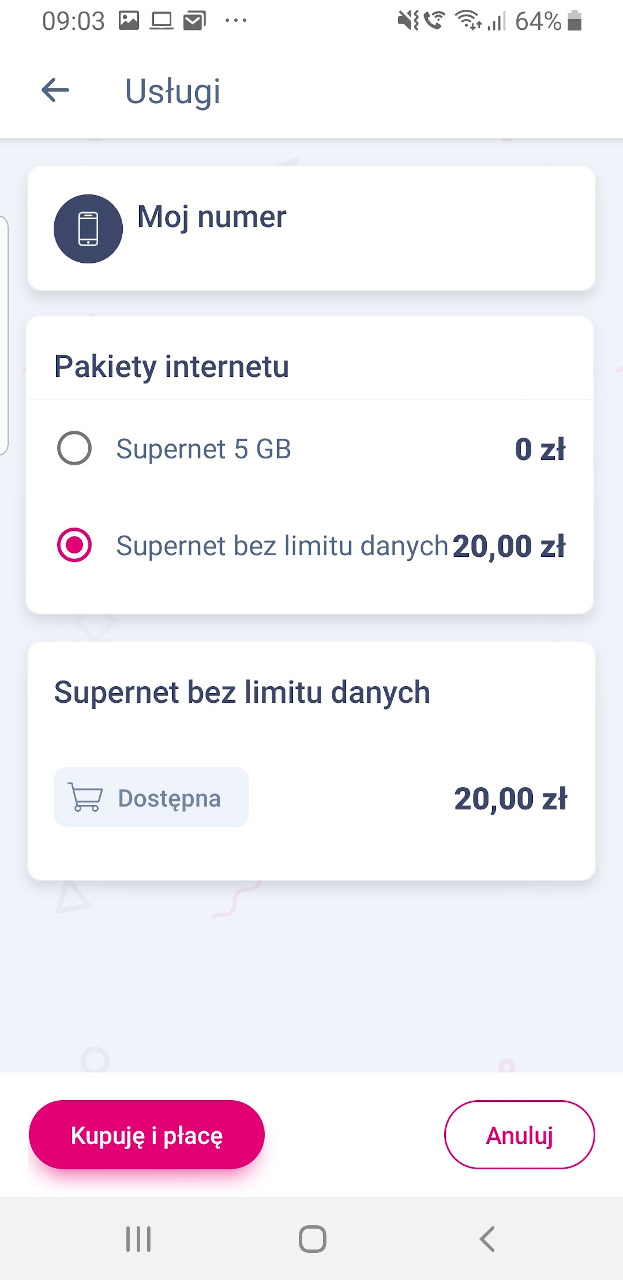Select the Supernet 5 GB package
Image resolution: width=623 pixels, height=1280 pixels.
coord(310,449)
